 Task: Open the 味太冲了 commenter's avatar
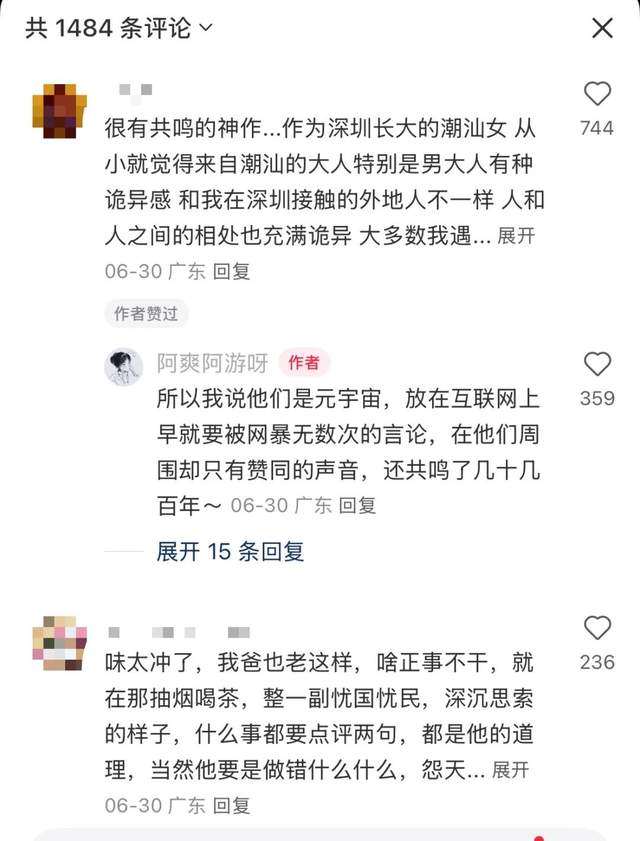(60, 643)
